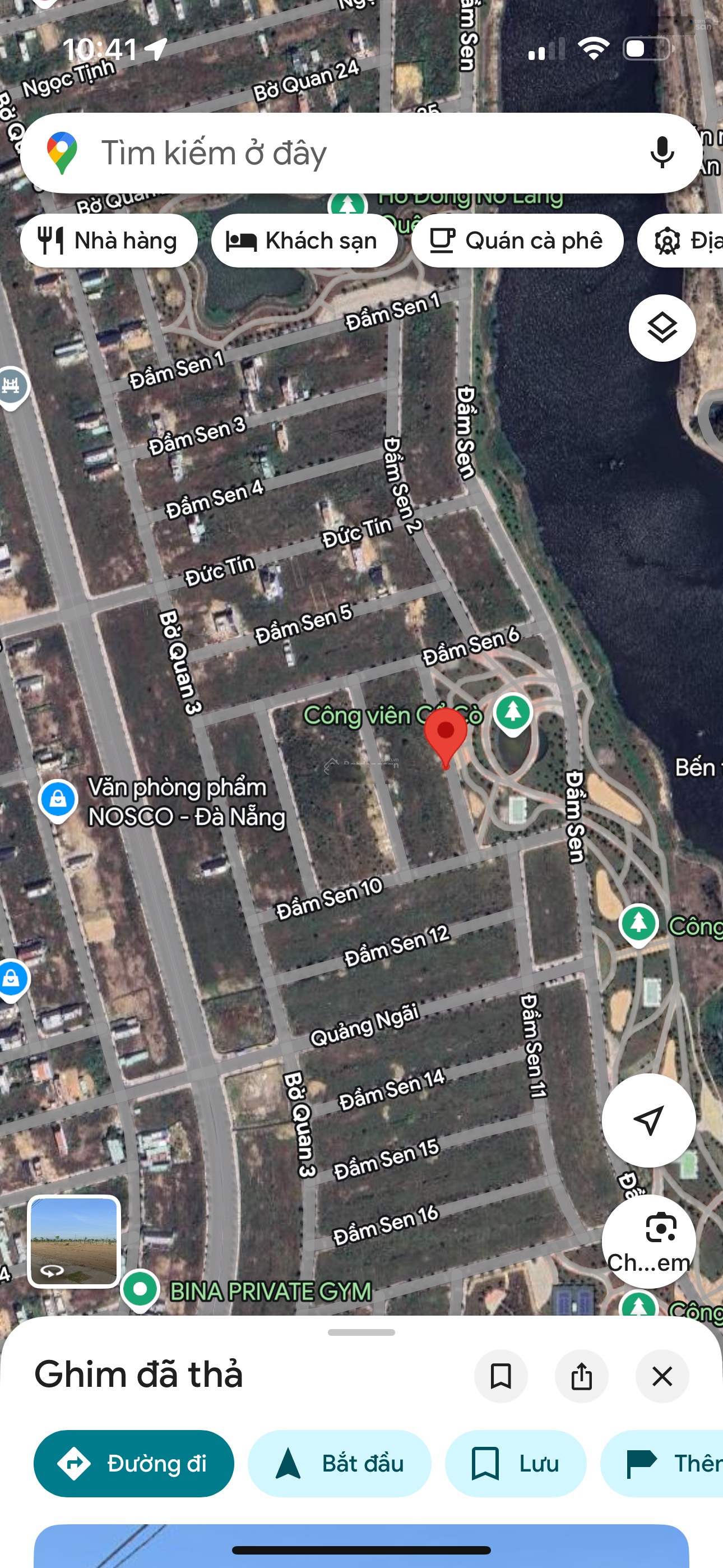Screen dimensions: 723x1568
Task: Tap the 'Lưu' button
Action: coord(515,1463)
